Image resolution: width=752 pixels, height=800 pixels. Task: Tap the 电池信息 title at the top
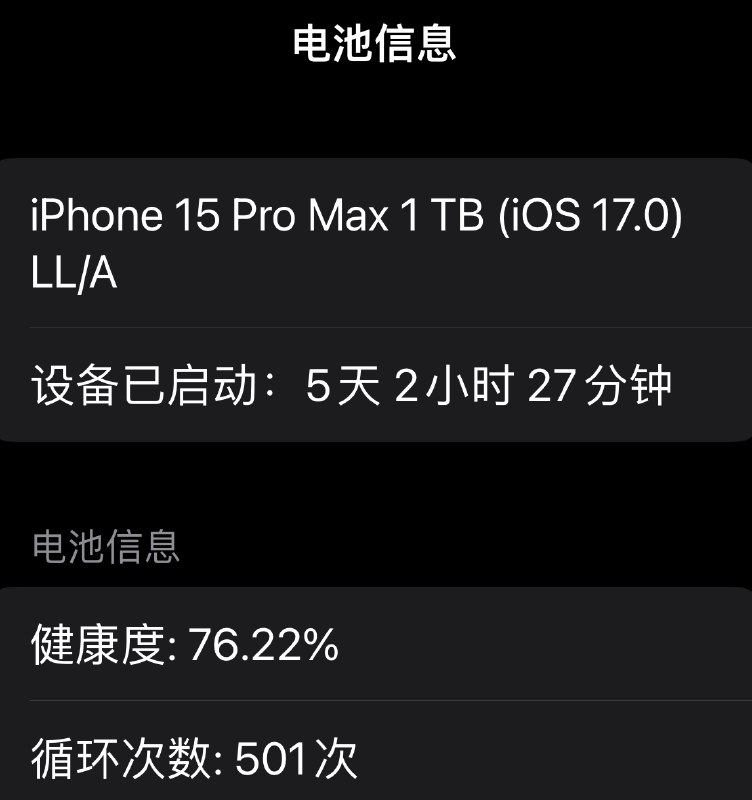coord(376,44)
